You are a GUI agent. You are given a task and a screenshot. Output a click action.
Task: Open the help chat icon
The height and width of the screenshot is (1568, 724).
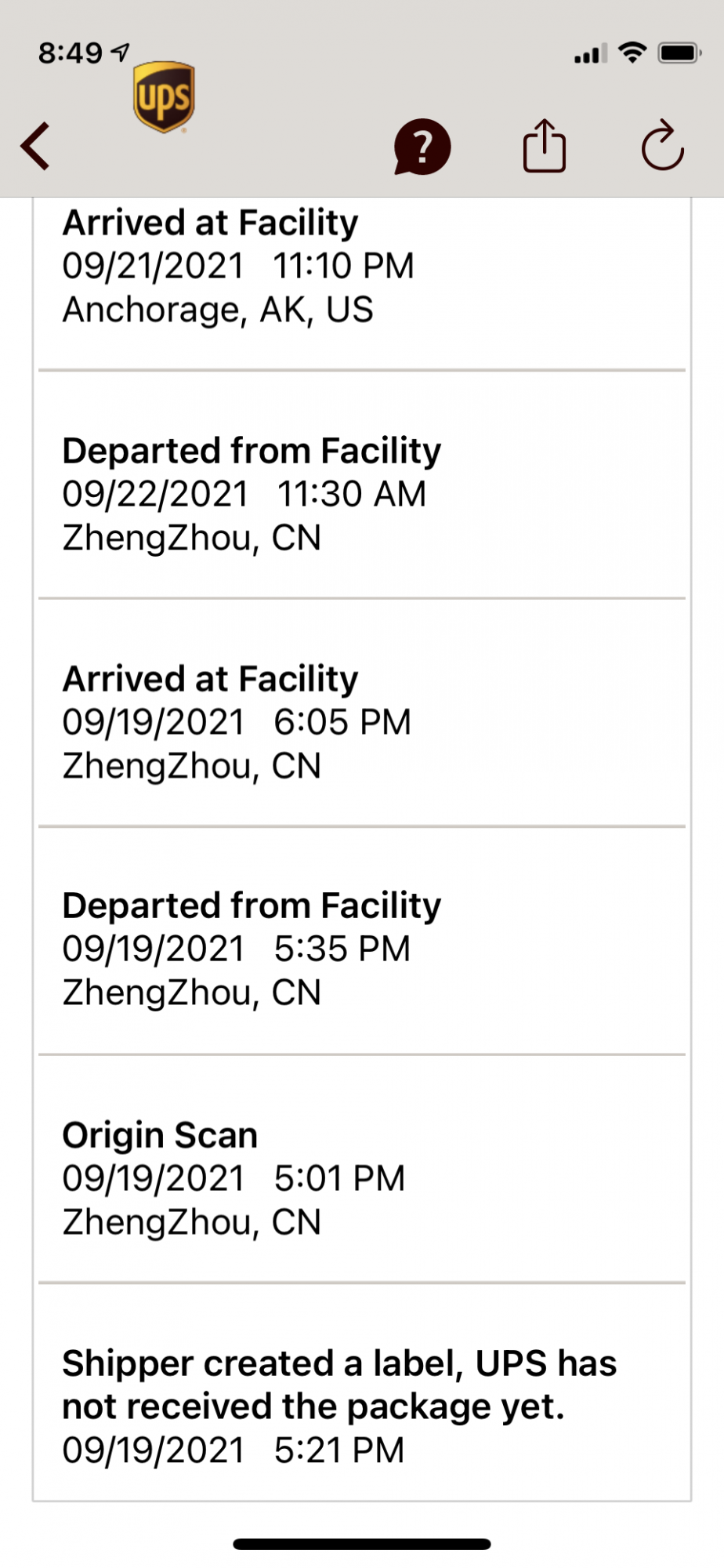422,147
